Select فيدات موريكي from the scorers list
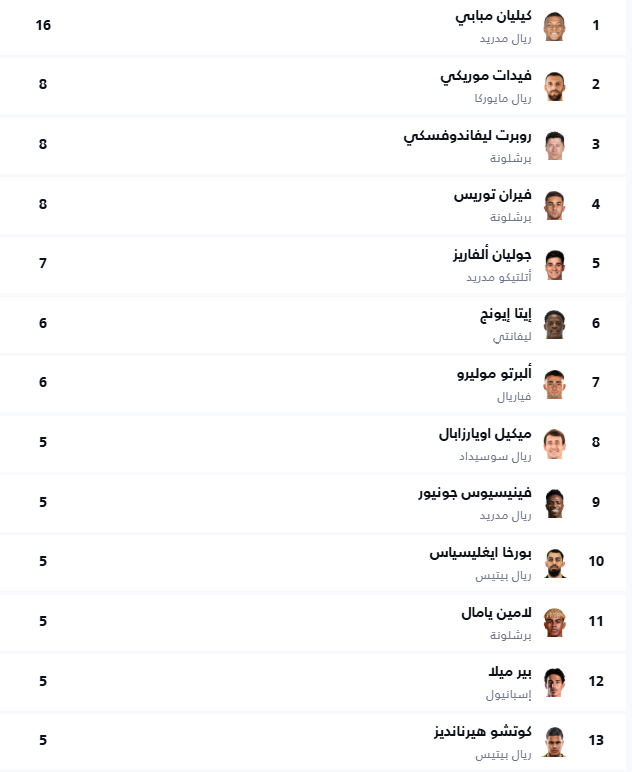Image resolution: width=632 pixels, height=772 pixels. click(x=486, y=77)
